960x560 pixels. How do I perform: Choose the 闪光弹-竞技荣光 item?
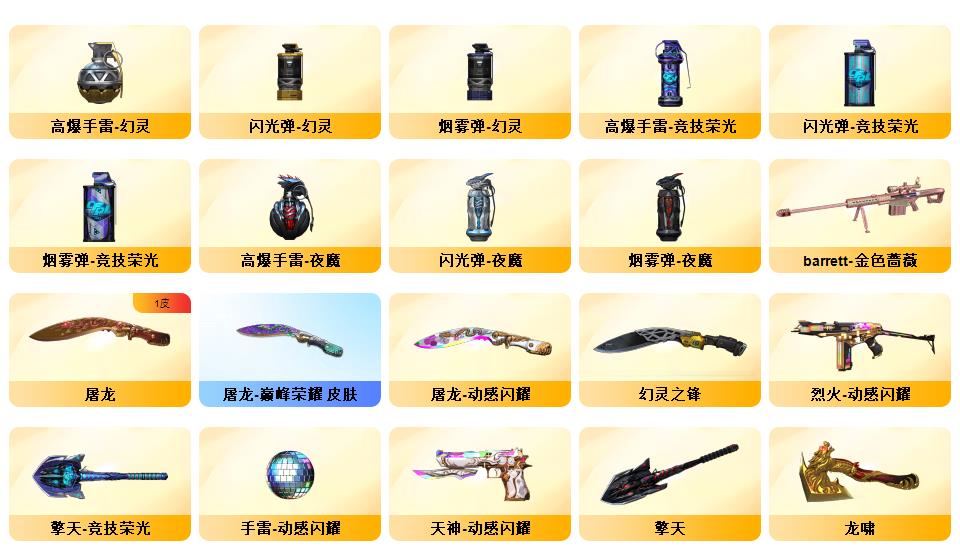(x=860, y=82)
